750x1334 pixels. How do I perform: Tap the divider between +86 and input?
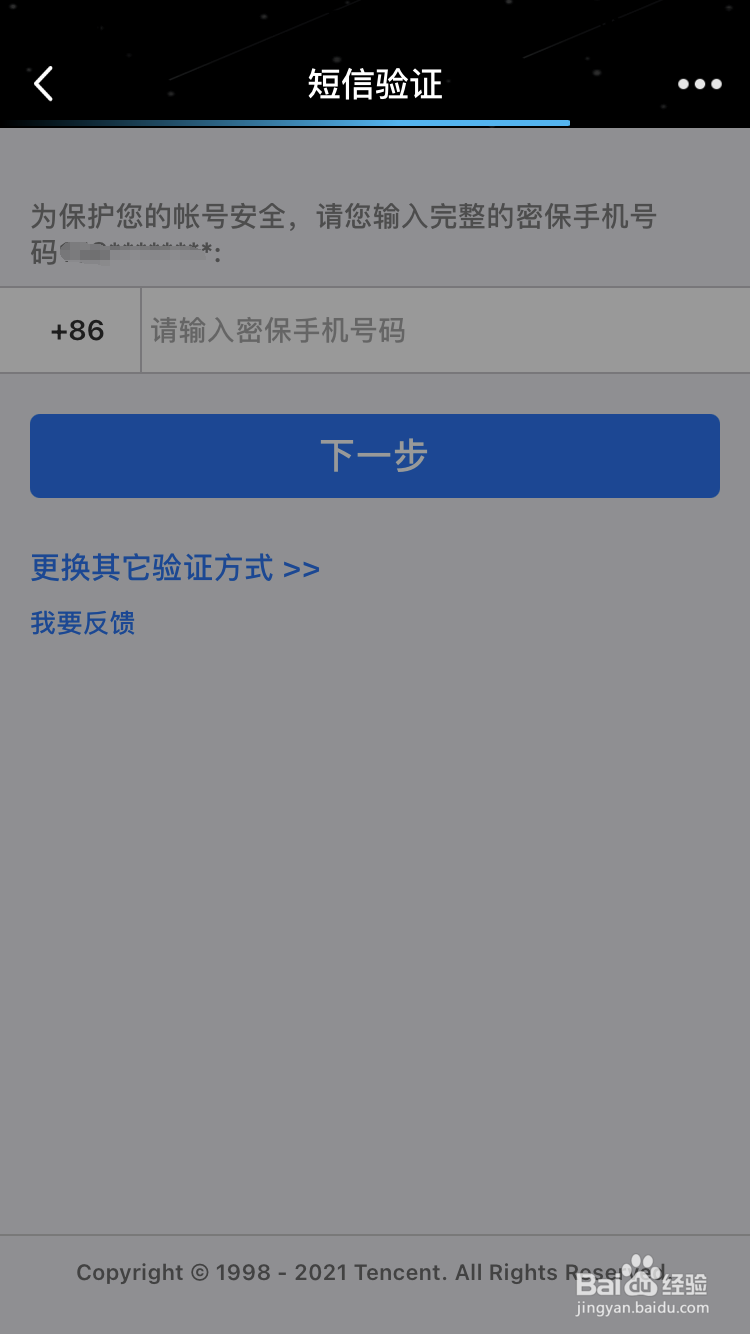(140, 330)
